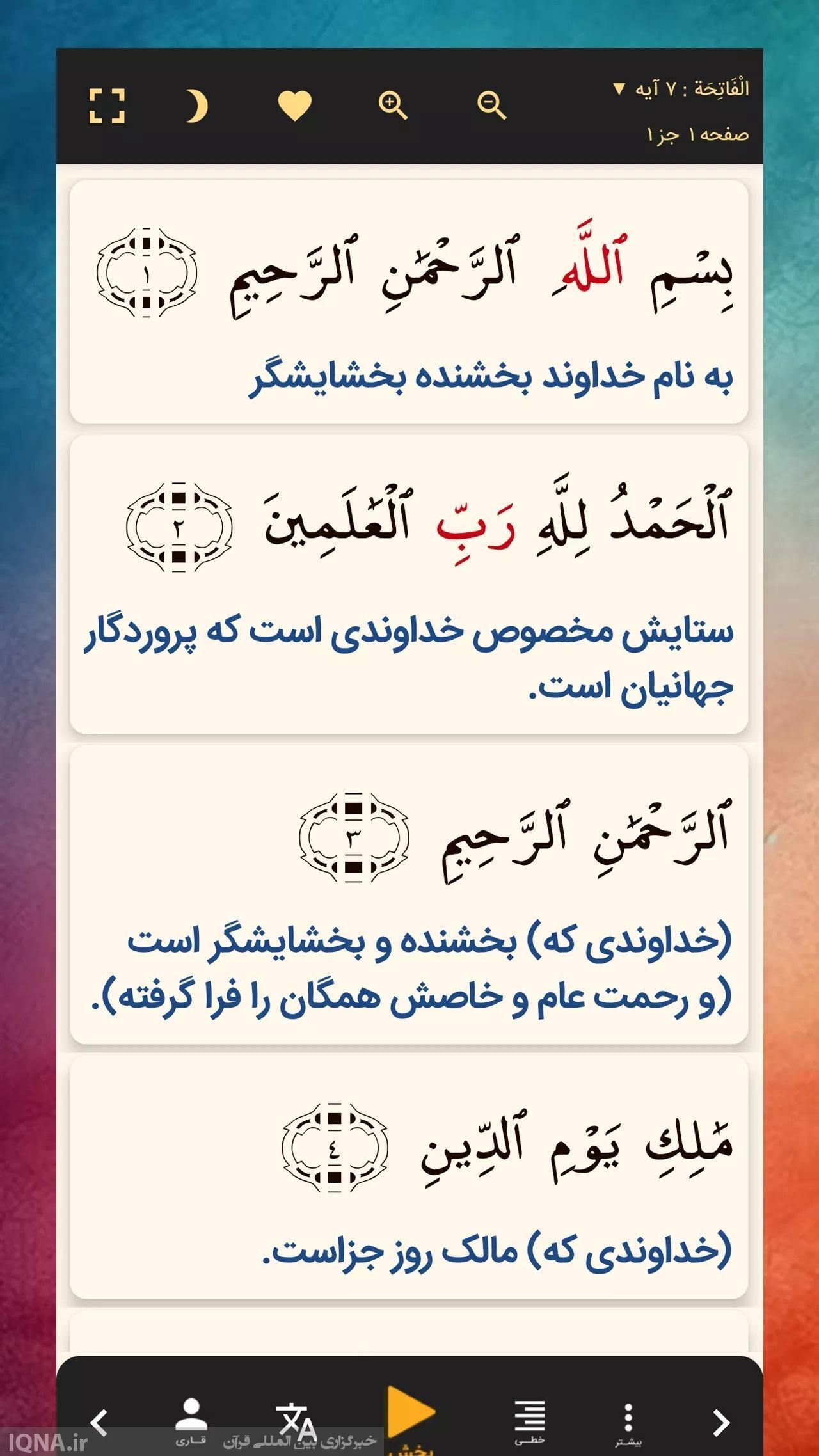Open the Al-Fatiha verse dropdown
The image size is (819, 1456).
(680, 88)
